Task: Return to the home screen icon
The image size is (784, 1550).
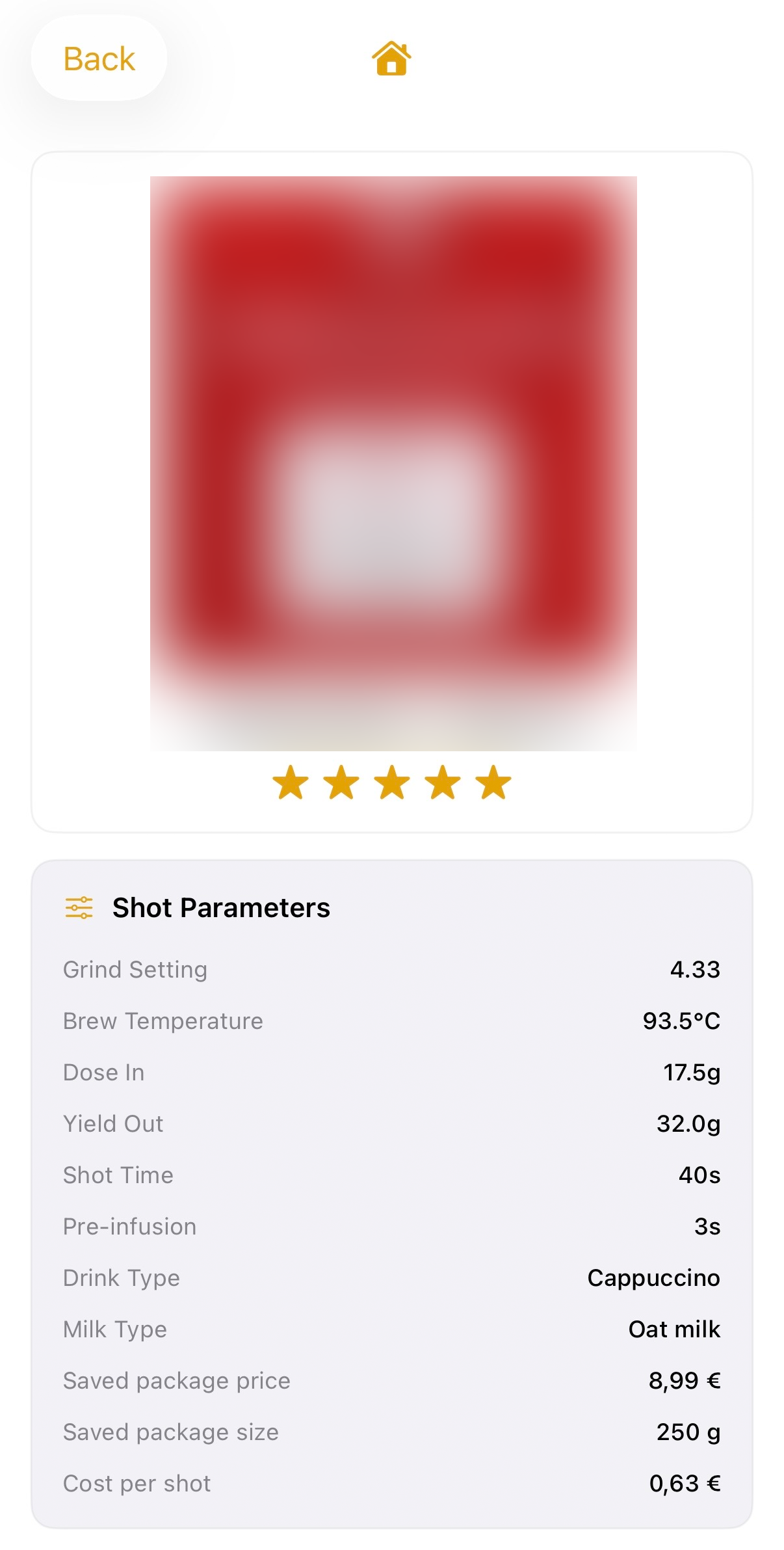Action: 391,59
